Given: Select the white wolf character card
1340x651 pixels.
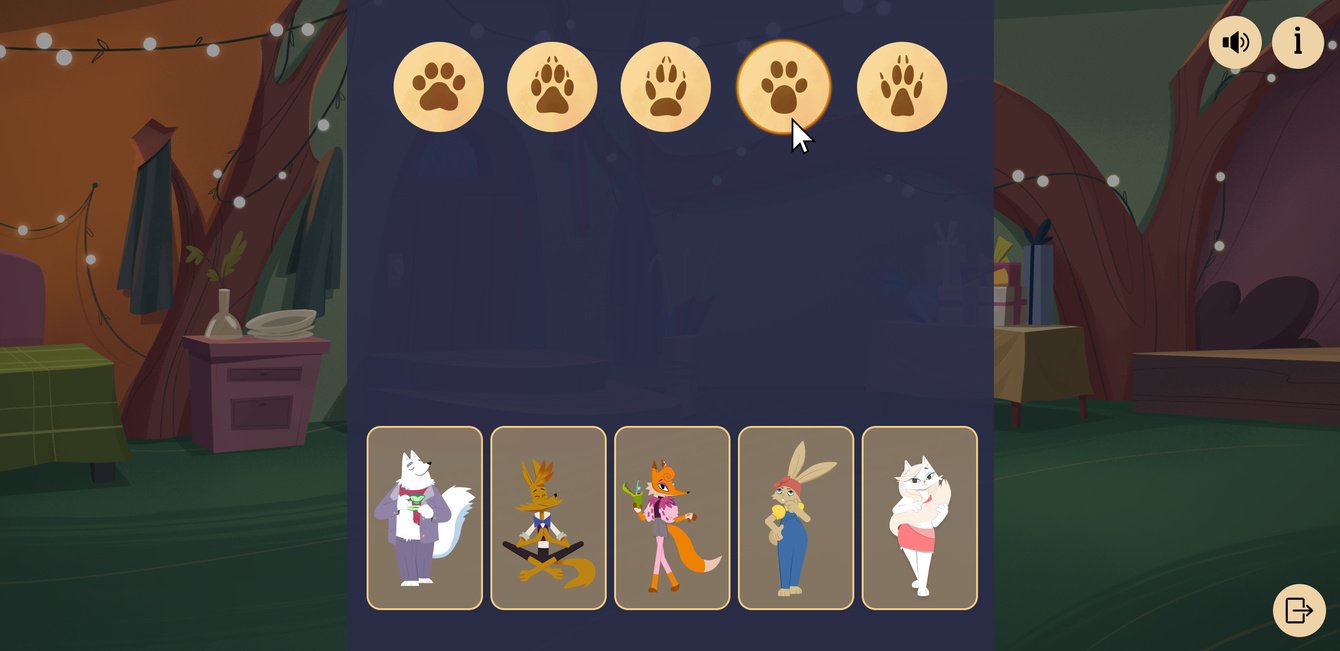Looking at the screenshot, I should pos(424,518).
